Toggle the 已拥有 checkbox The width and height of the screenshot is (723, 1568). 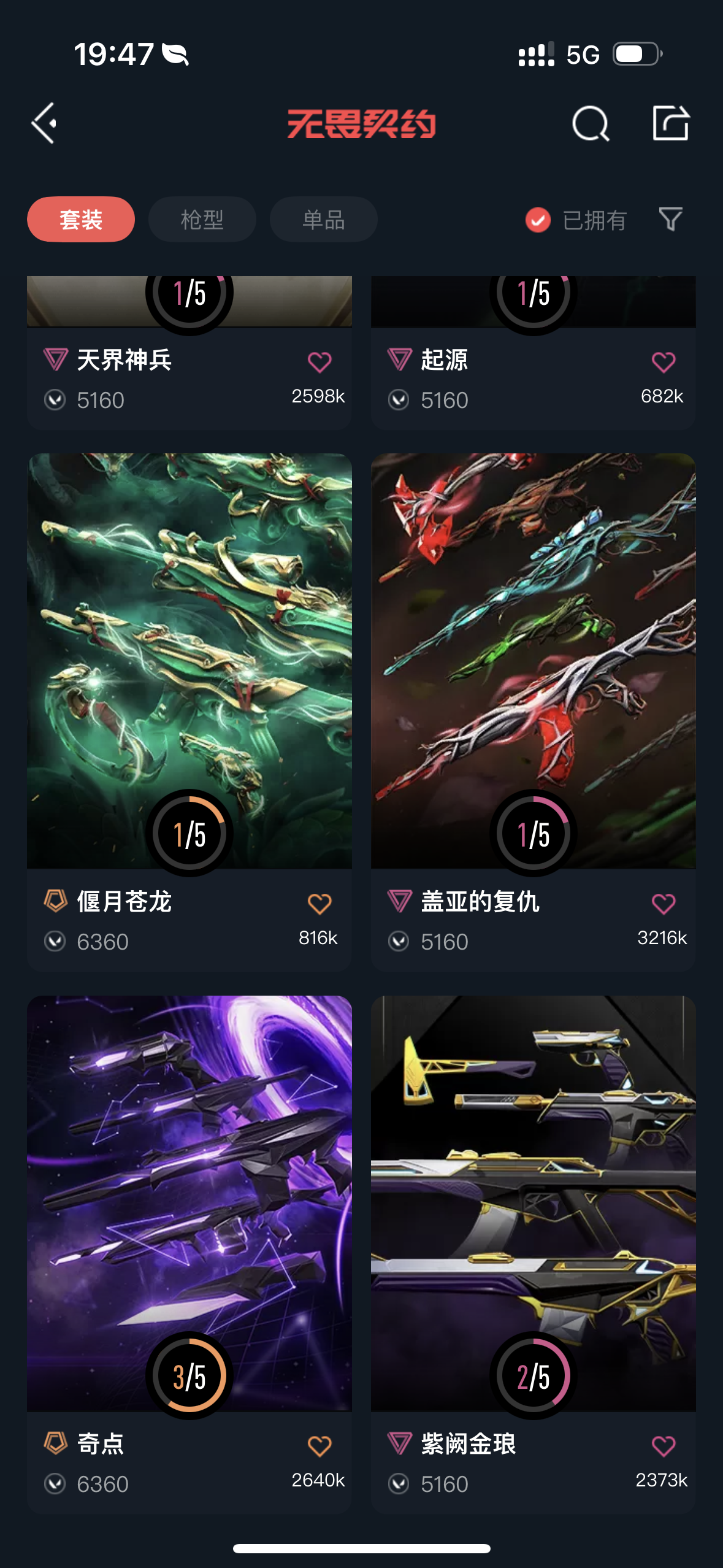point(538,220)
